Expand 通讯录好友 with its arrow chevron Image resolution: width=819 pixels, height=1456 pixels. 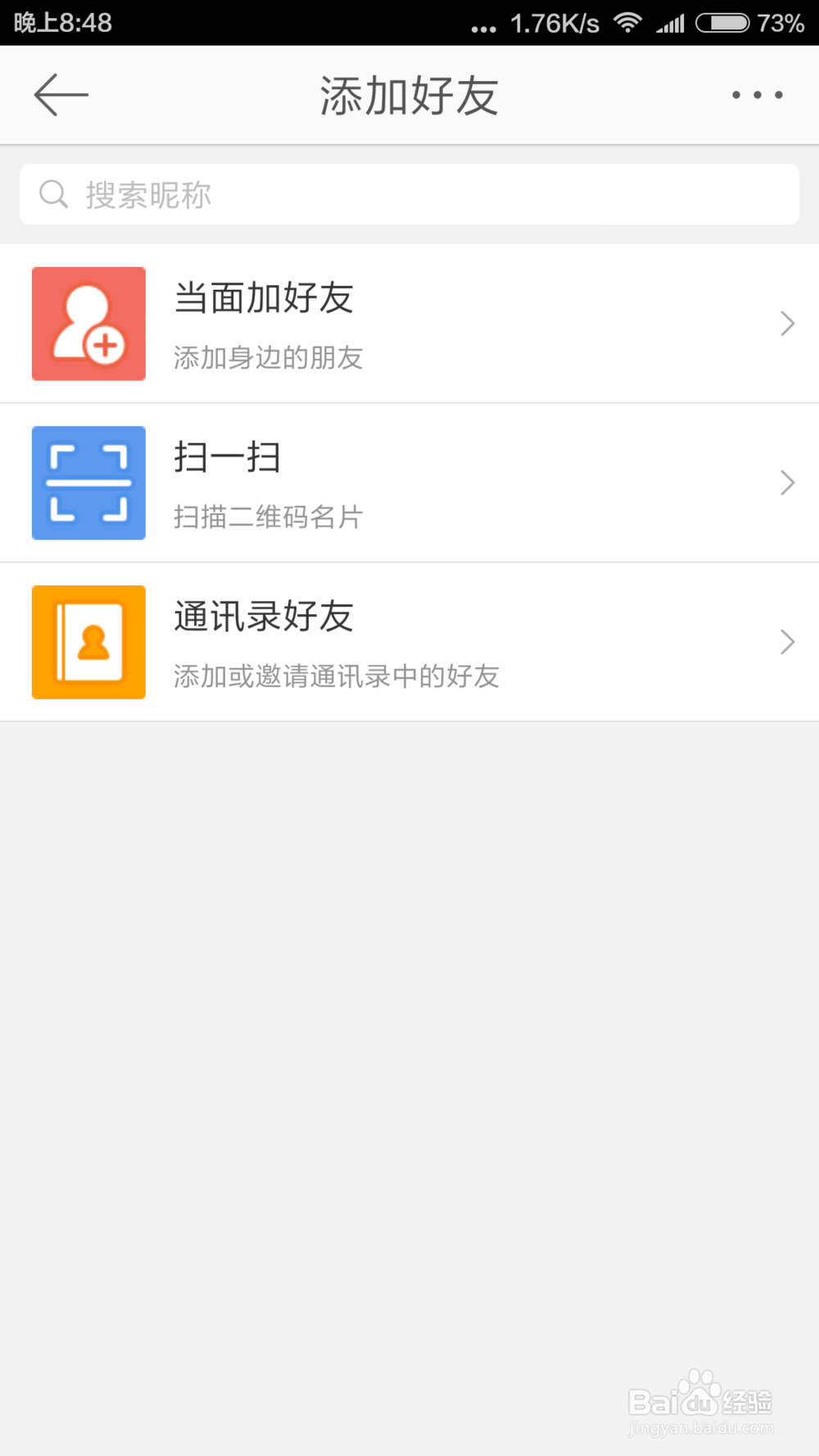(x=786, y=641)
